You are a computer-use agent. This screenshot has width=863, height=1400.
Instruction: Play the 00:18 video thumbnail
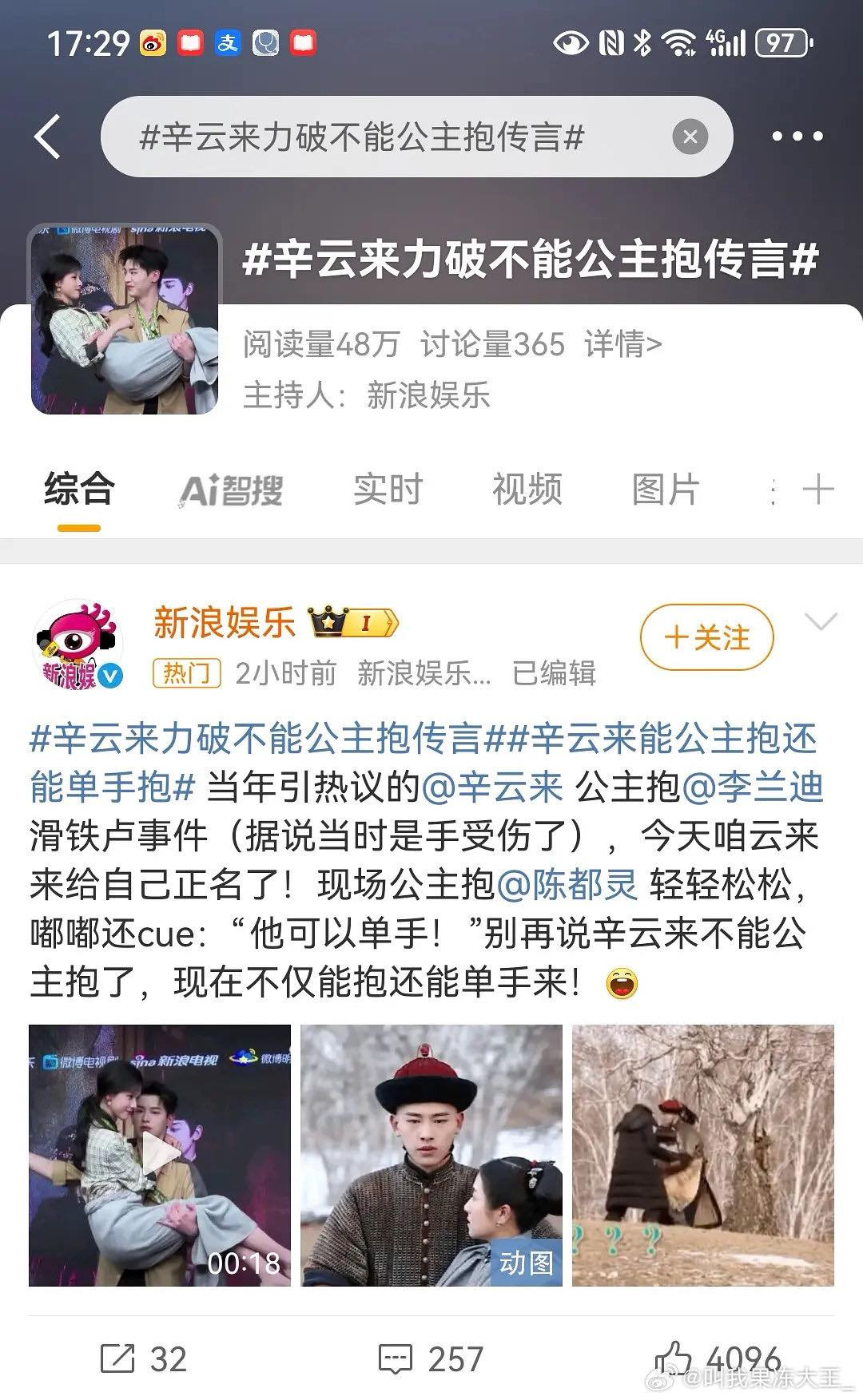coord(160,1155)
